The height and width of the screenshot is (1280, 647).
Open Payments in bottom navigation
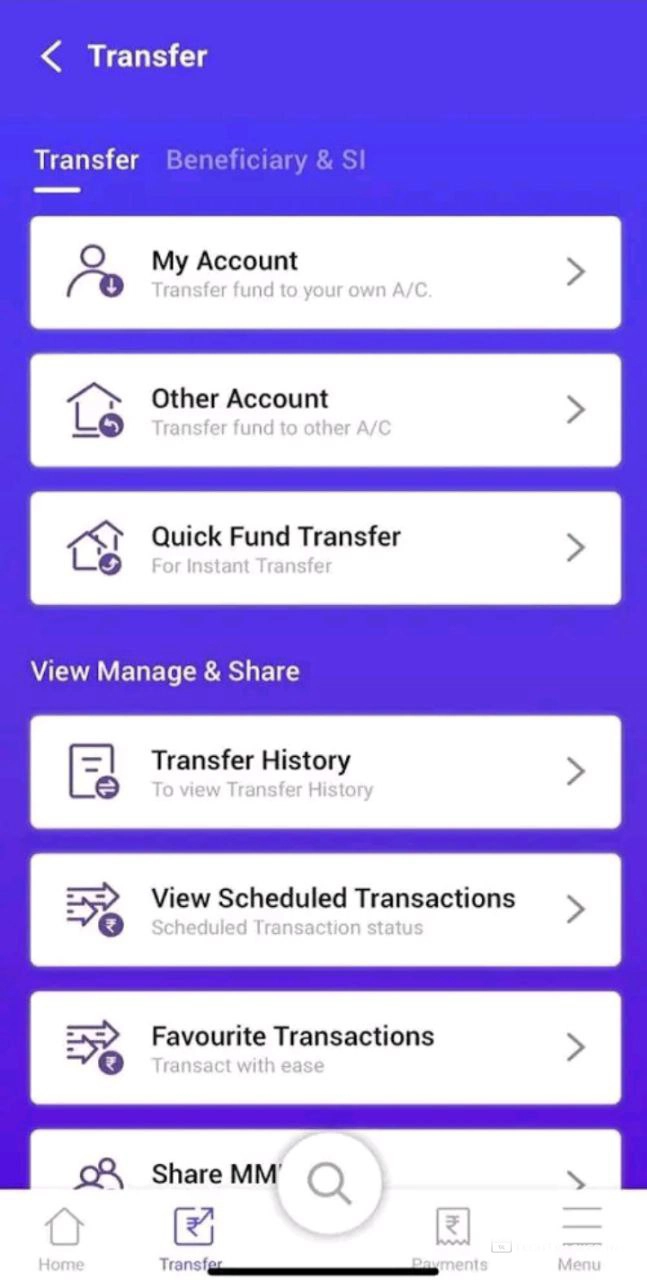point(452,1238)
